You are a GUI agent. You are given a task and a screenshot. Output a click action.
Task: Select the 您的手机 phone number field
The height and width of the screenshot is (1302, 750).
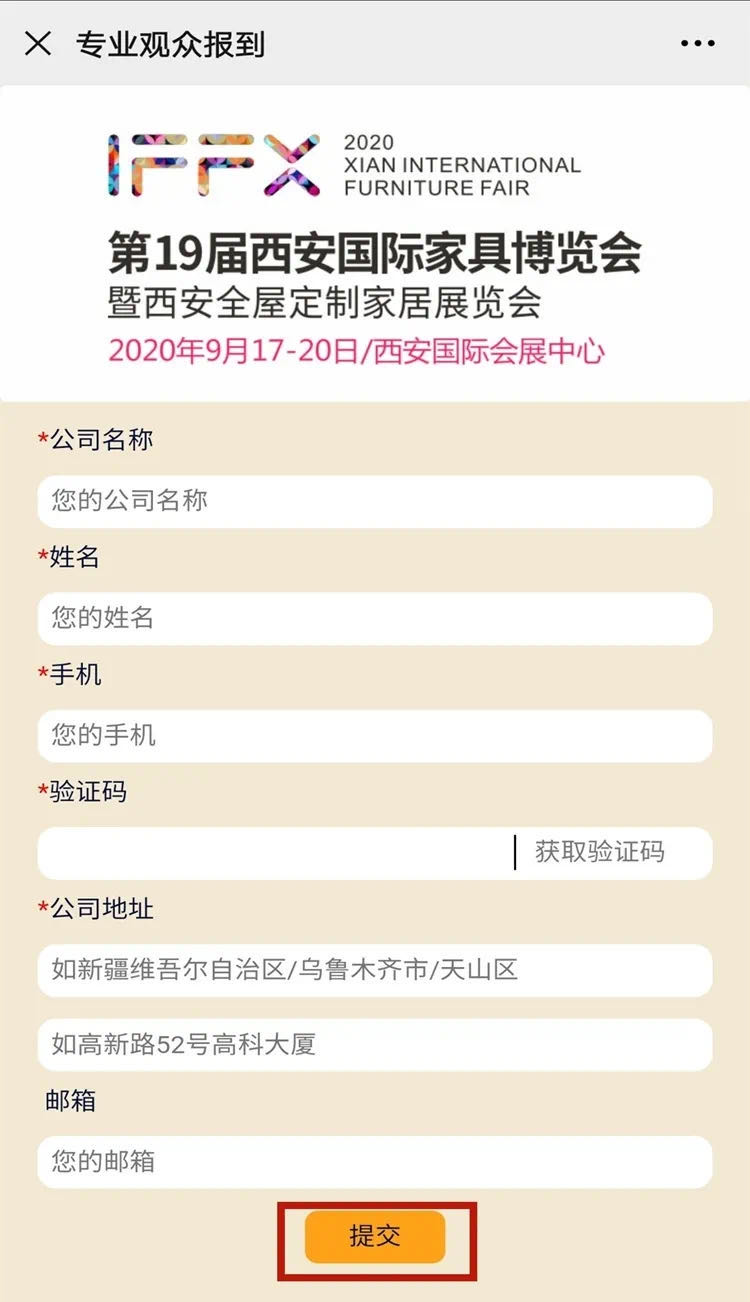pos(375,736)
